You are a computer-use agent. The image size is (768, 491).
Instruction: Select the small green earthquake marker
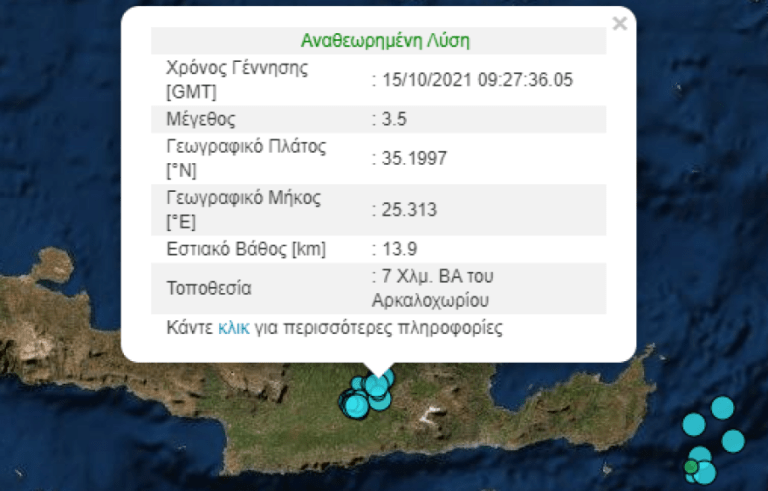coord(690,467)
